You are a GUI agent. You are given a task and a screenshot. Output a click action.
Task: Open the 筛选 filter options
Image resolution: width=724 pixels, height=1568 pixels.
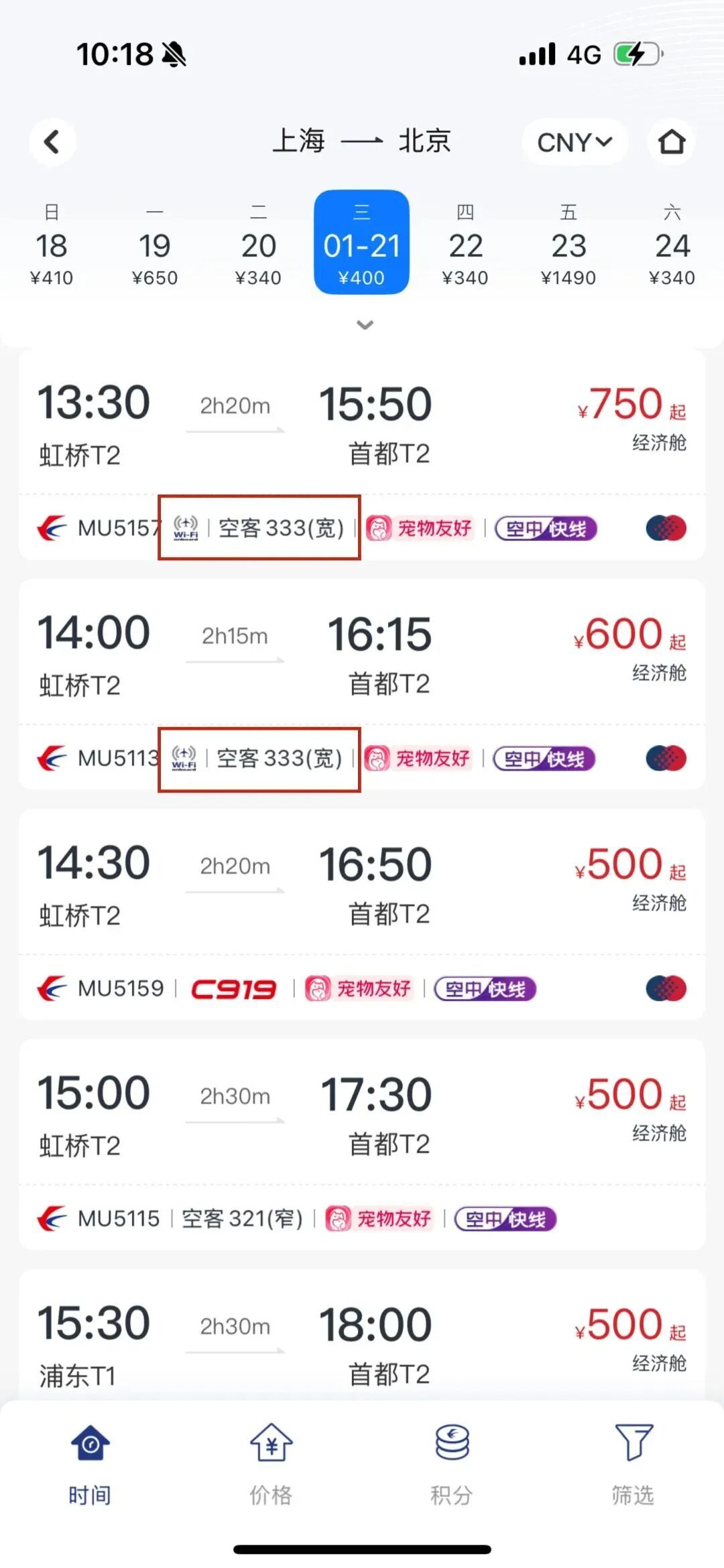click(x=633, y=1465)
